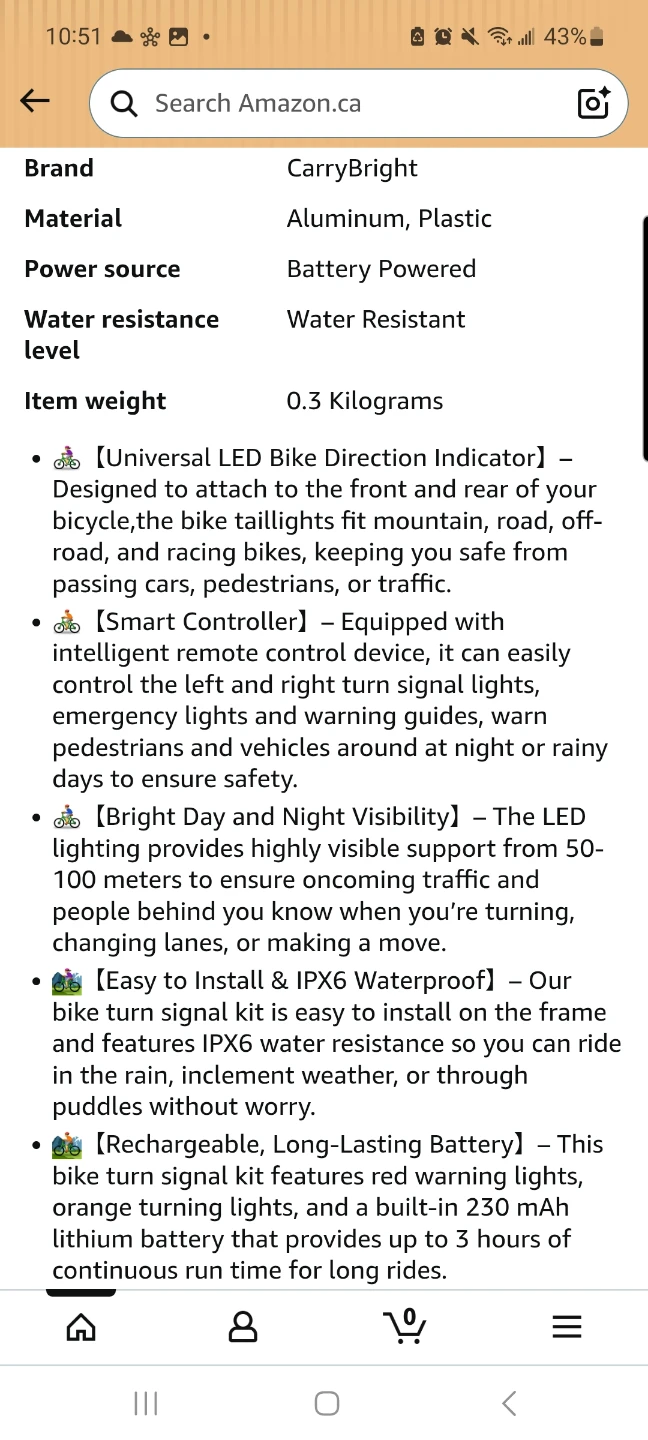The image size is (648, 1440).
Task: Switch to the Home tab
Action: (81, 1326)
